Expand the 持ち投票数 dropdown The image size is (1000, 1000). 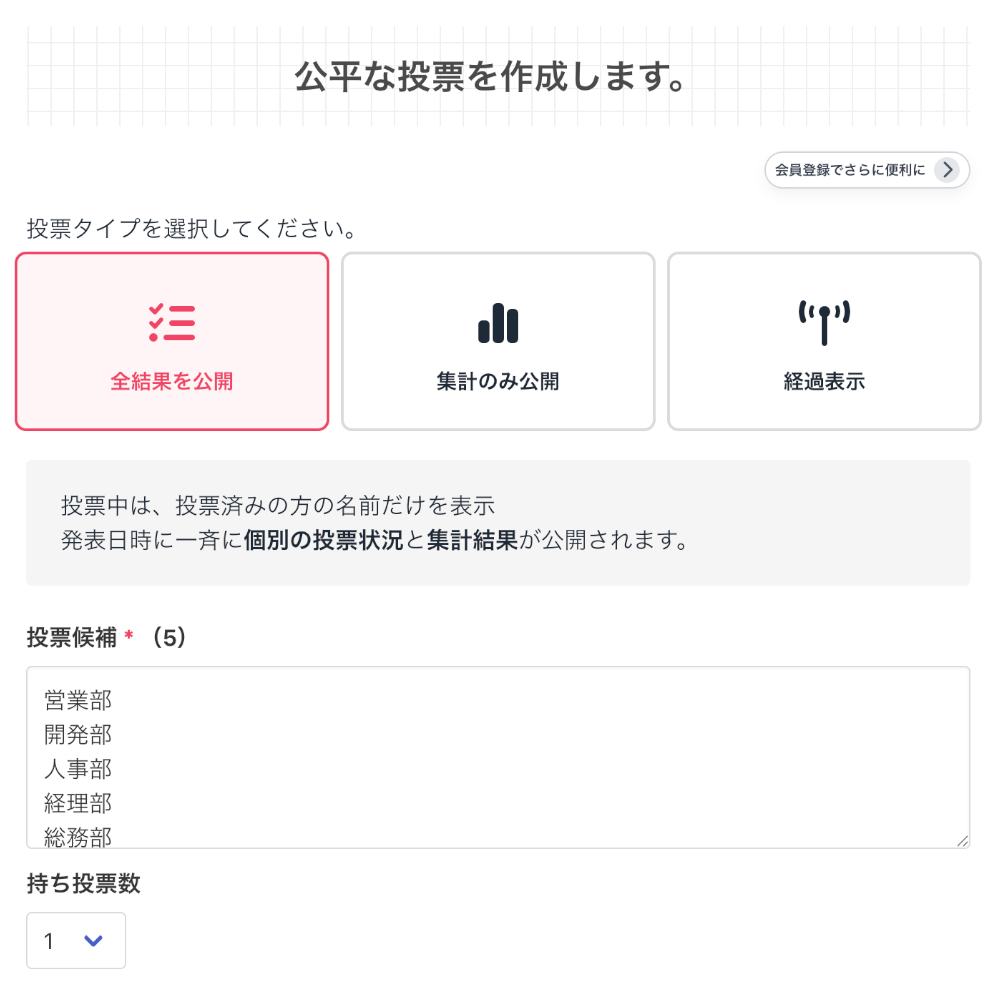76,940
